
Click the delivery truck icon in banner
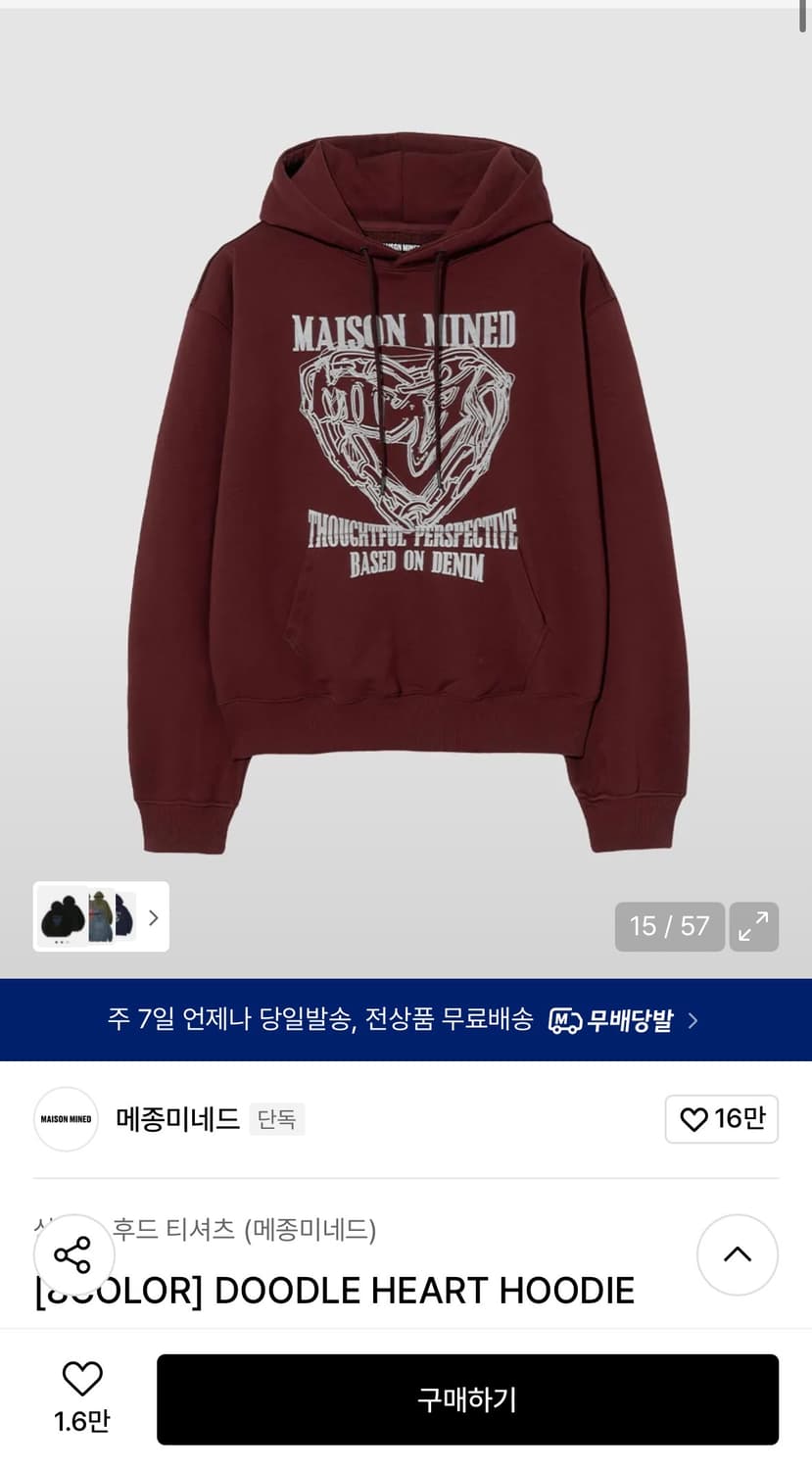569,1019
